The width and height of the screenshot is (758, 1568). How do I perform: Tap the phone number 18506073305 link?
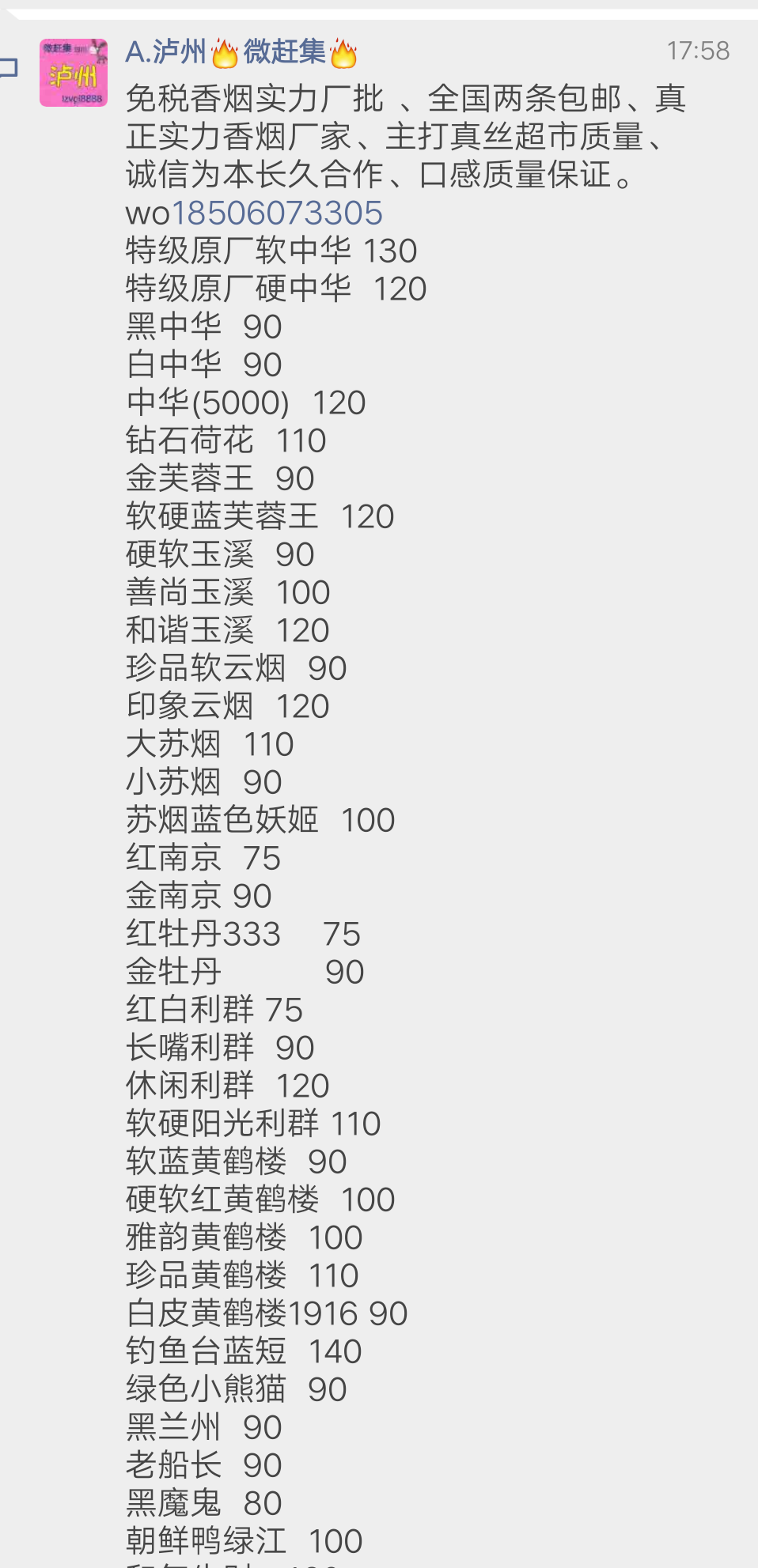pyautogui.click(x=277, y=213)
